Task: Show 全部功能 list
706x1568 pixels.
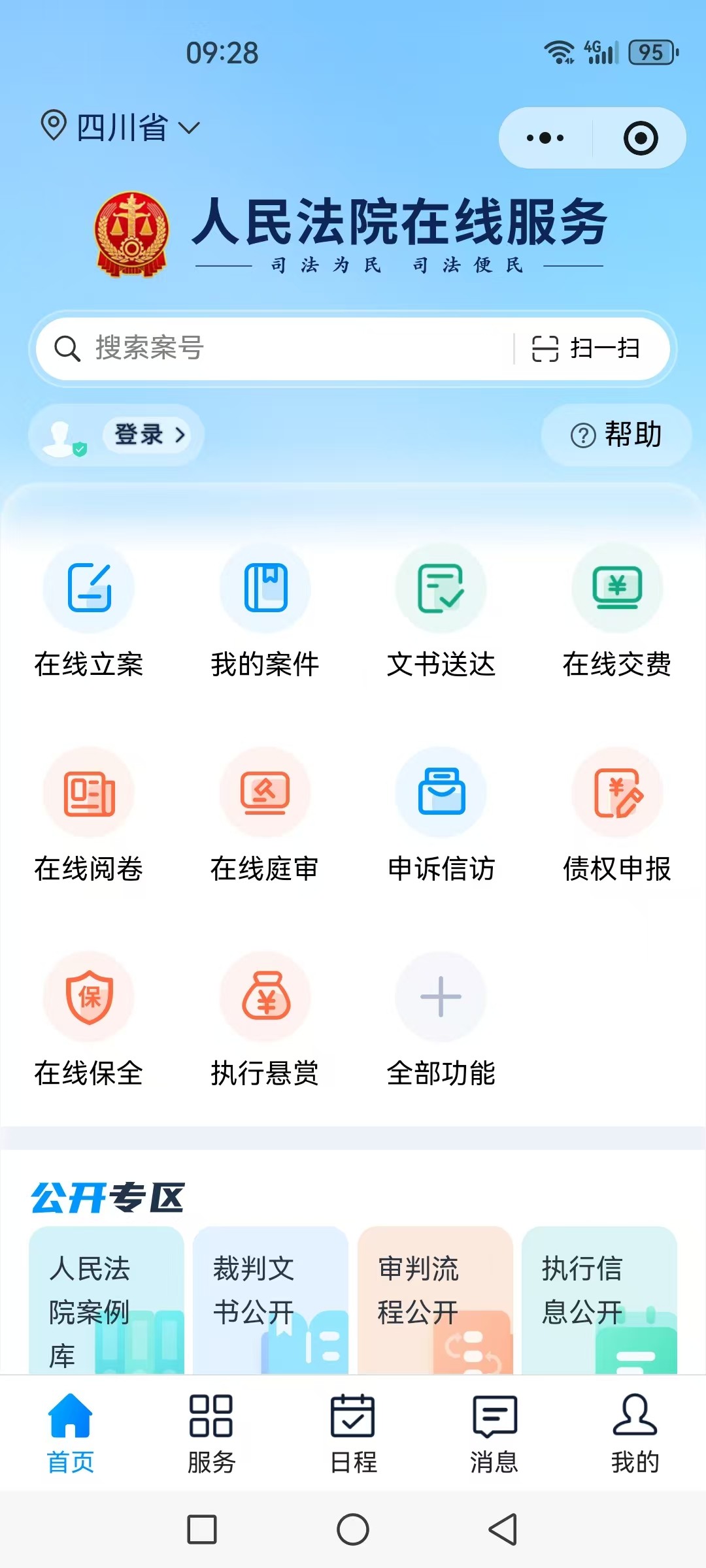Action: (x=441, y=1021)
